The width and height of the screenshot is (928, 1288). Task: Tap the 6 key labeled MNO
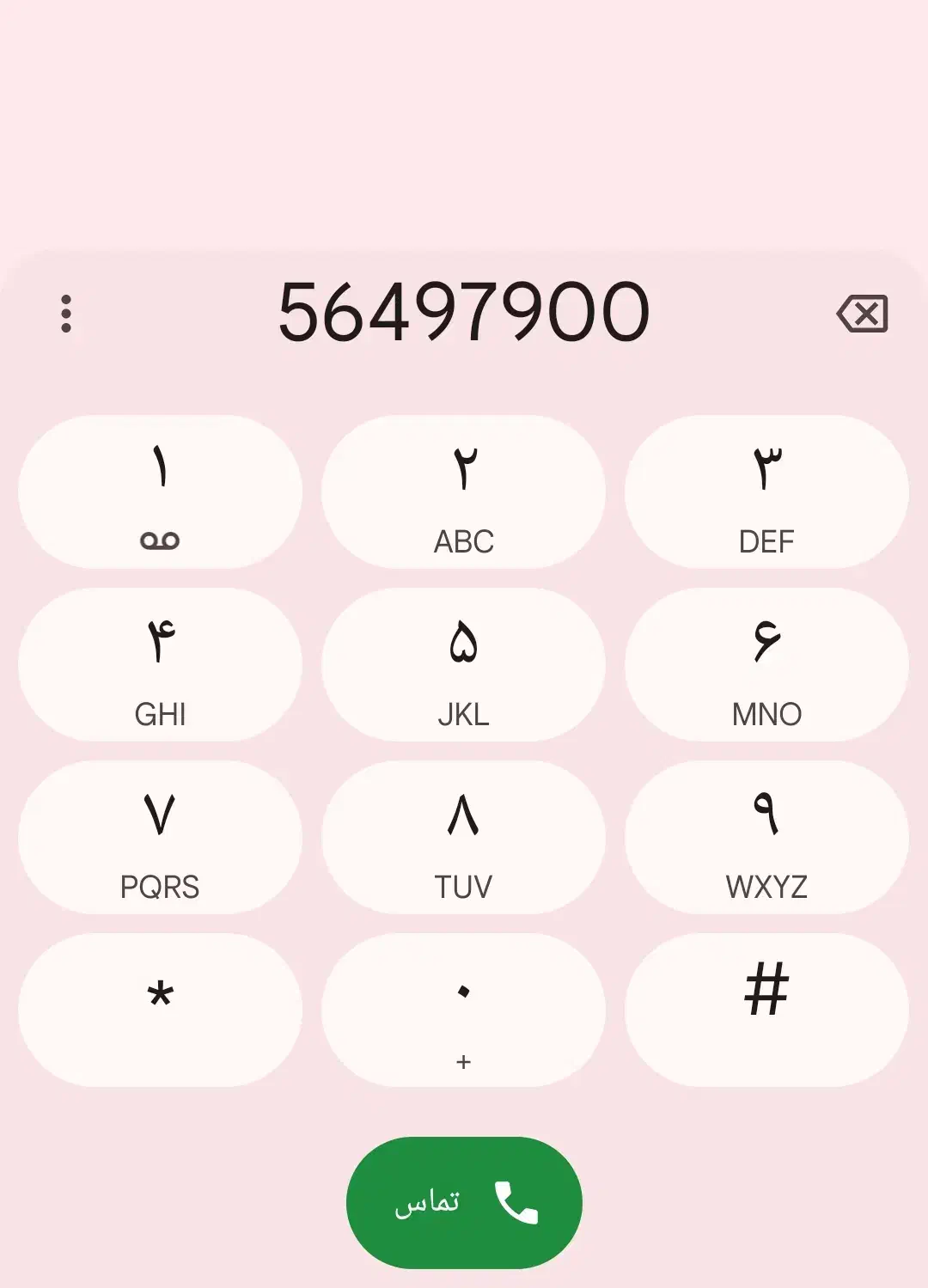point(766,663)
